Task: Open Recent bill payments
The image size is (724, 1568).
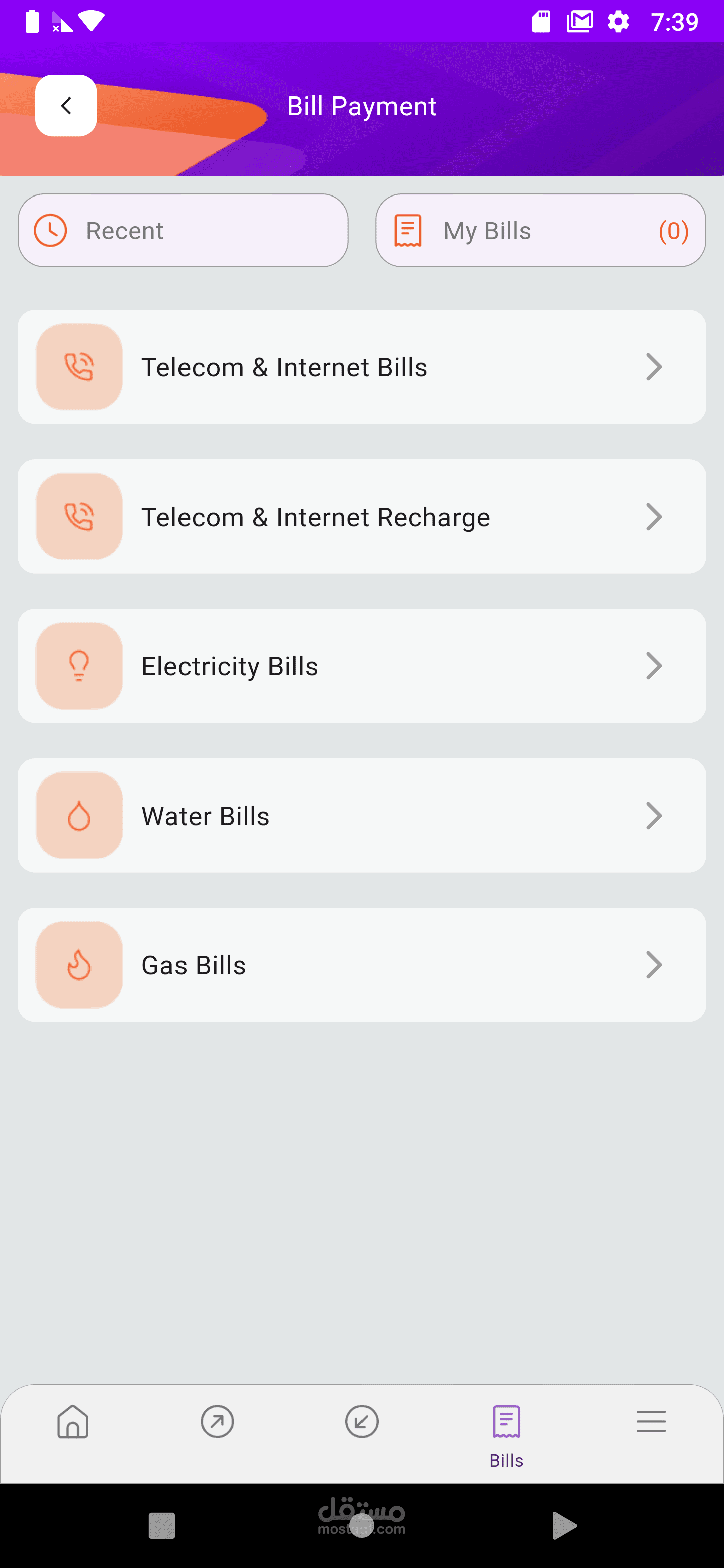Action: pyautogui.click(x=183, y=231)
